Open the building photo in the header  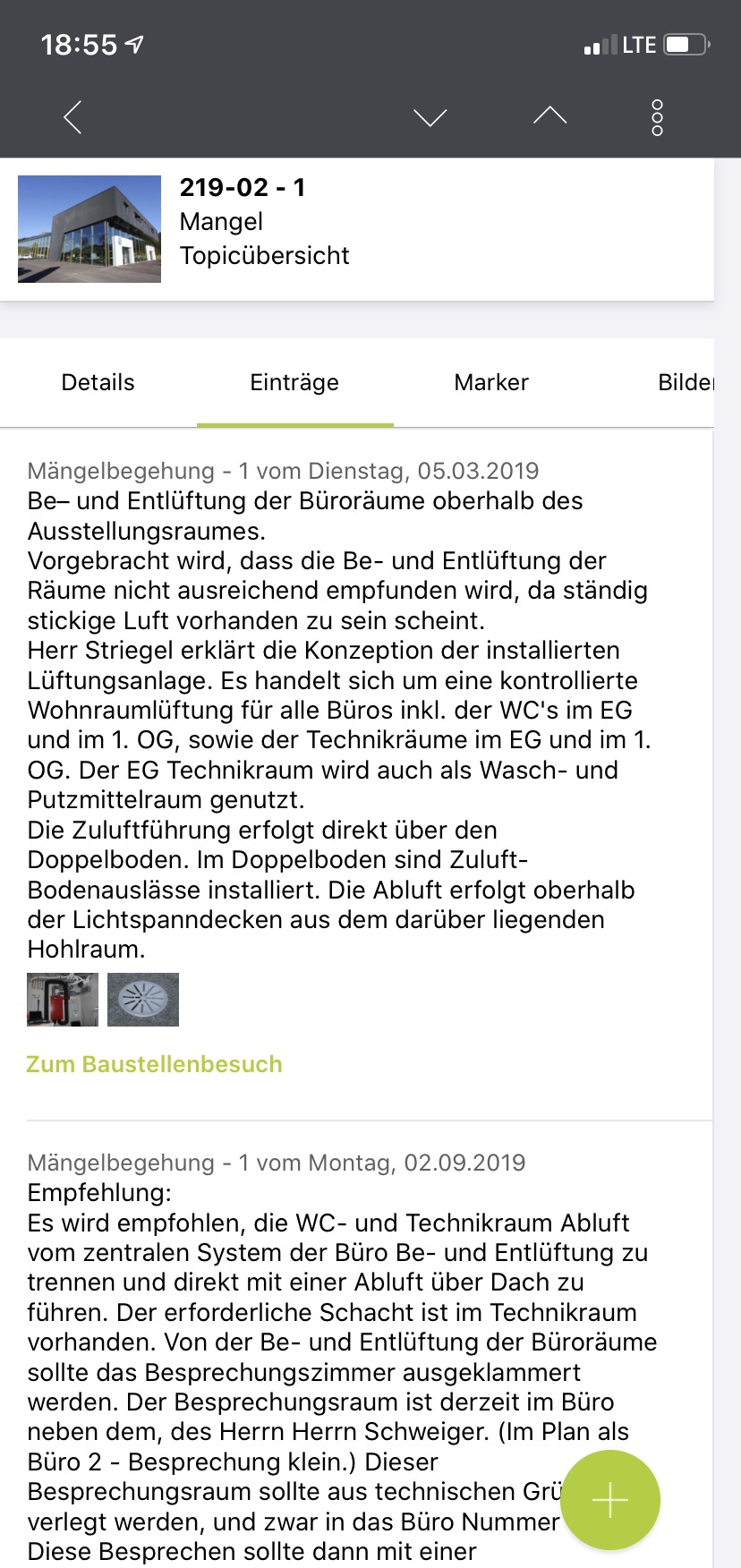[x=89, y=229]
